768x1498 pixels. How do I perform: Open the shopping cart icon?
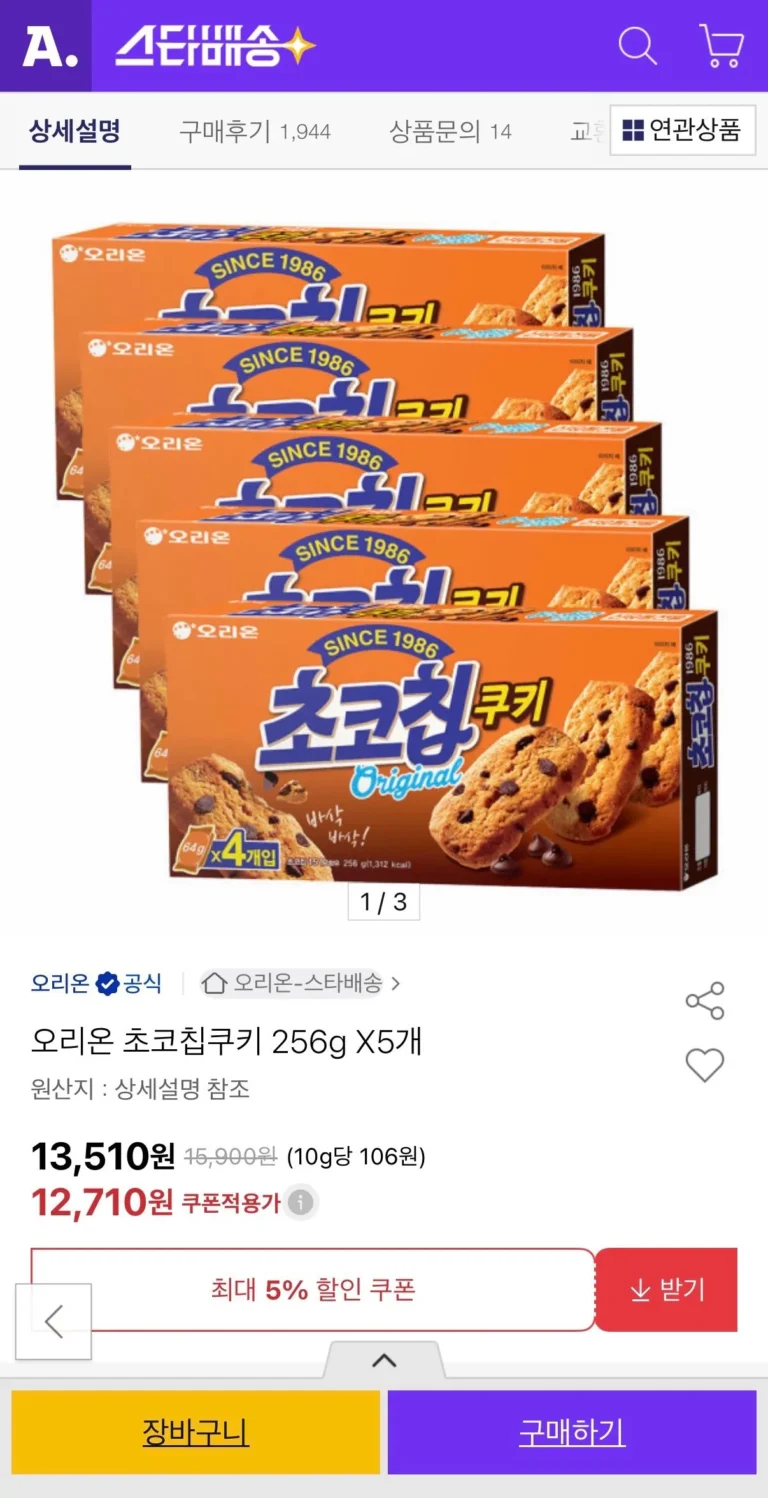[x=720, y=46]
